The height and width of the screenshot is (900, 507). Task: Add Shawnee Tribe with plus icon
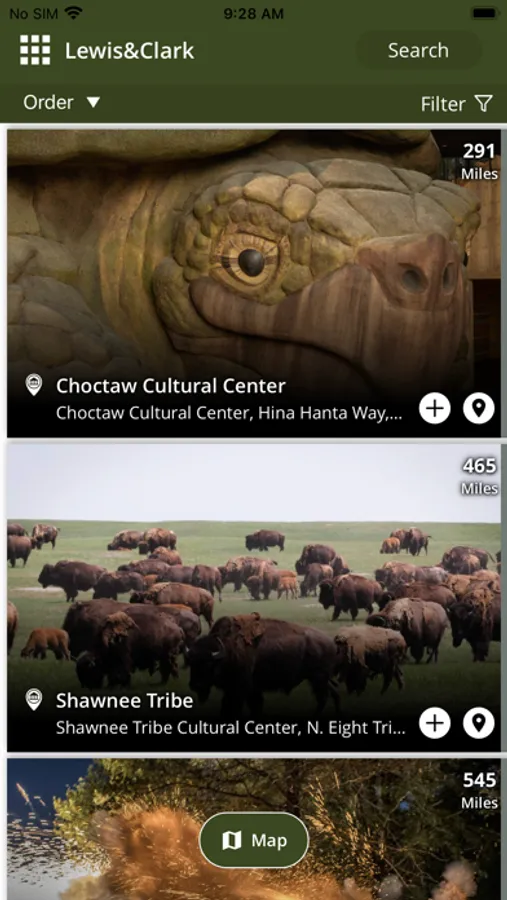click(435, 723)
